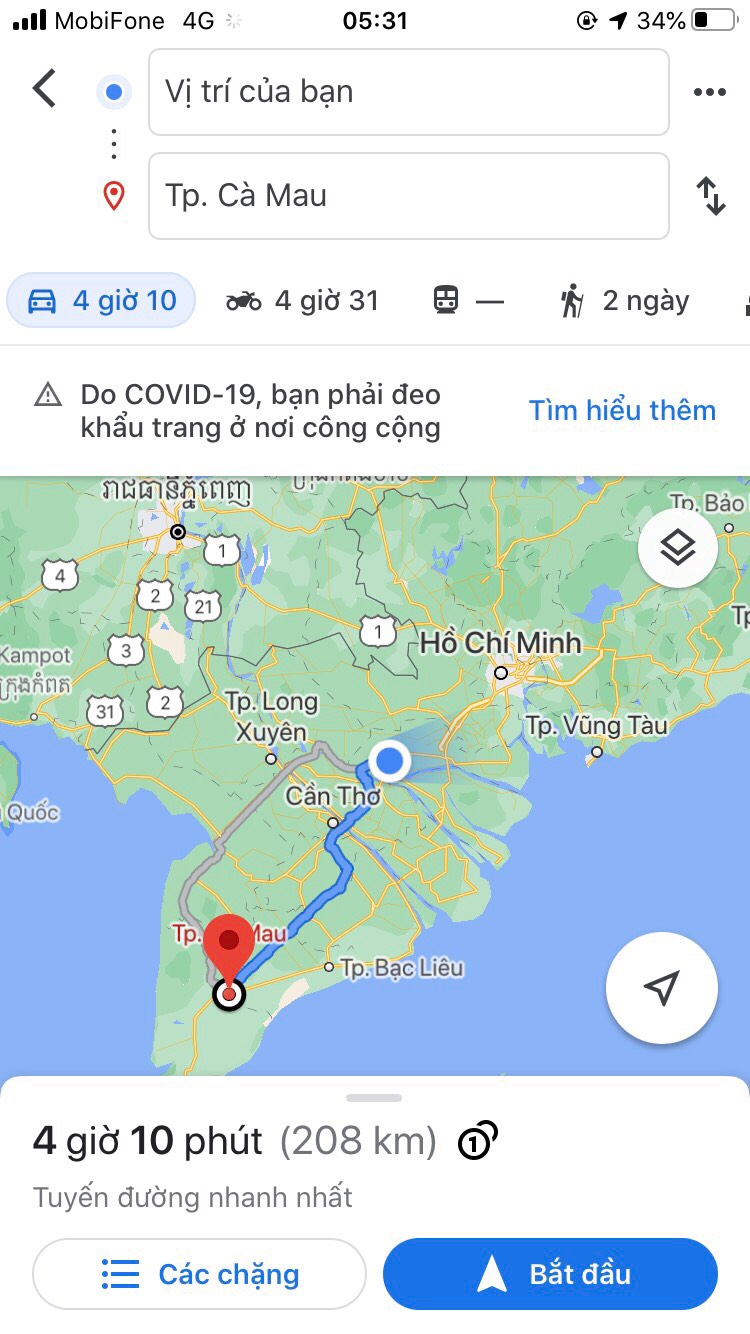
Task: Open the route steps via Các chặng
Action: pyautogui.click(x=199, y=1274)
